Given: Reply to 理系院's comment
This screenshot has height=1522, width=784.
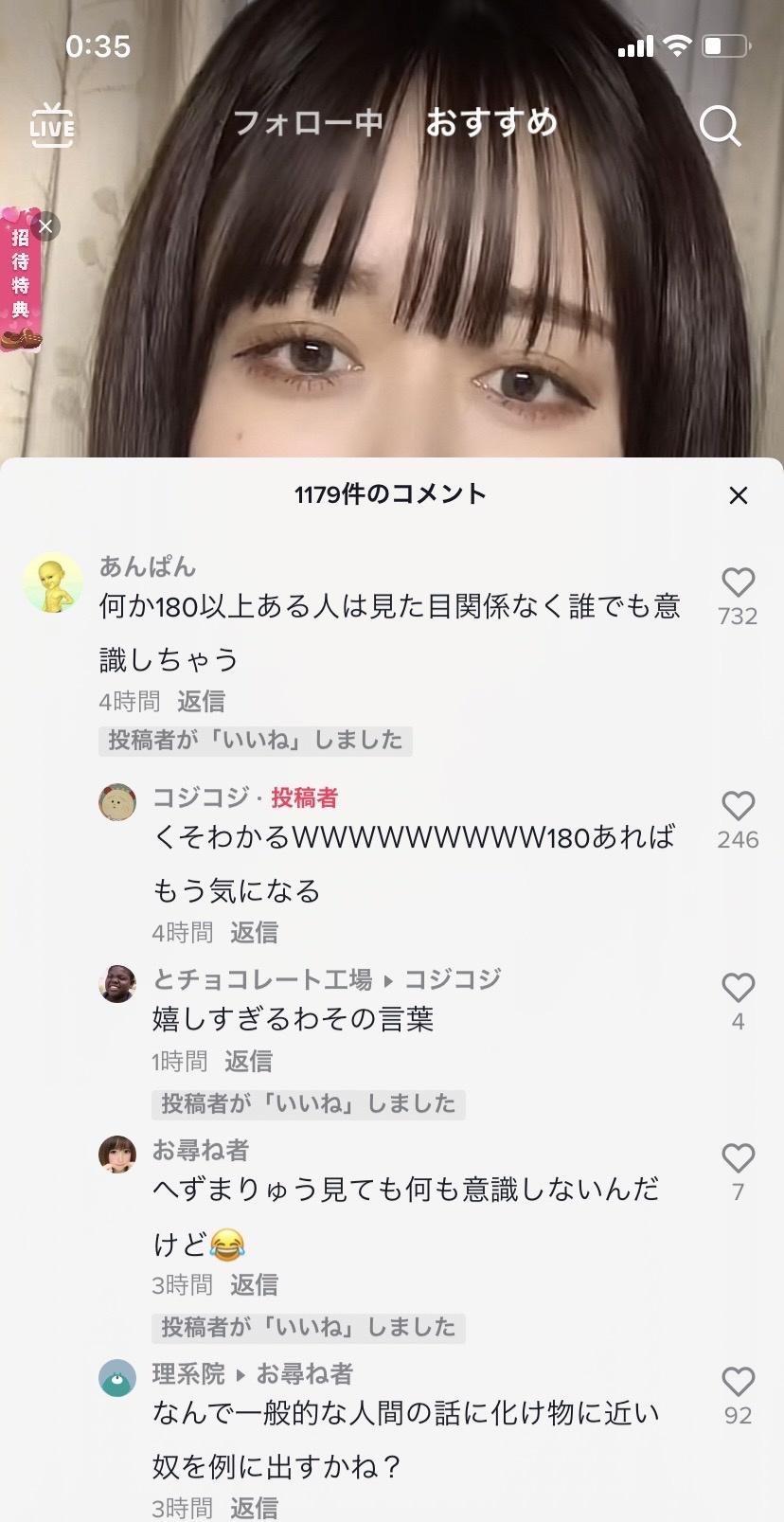Looking at the screenshot, I should pyautogui.click(x=254, y=1508).
